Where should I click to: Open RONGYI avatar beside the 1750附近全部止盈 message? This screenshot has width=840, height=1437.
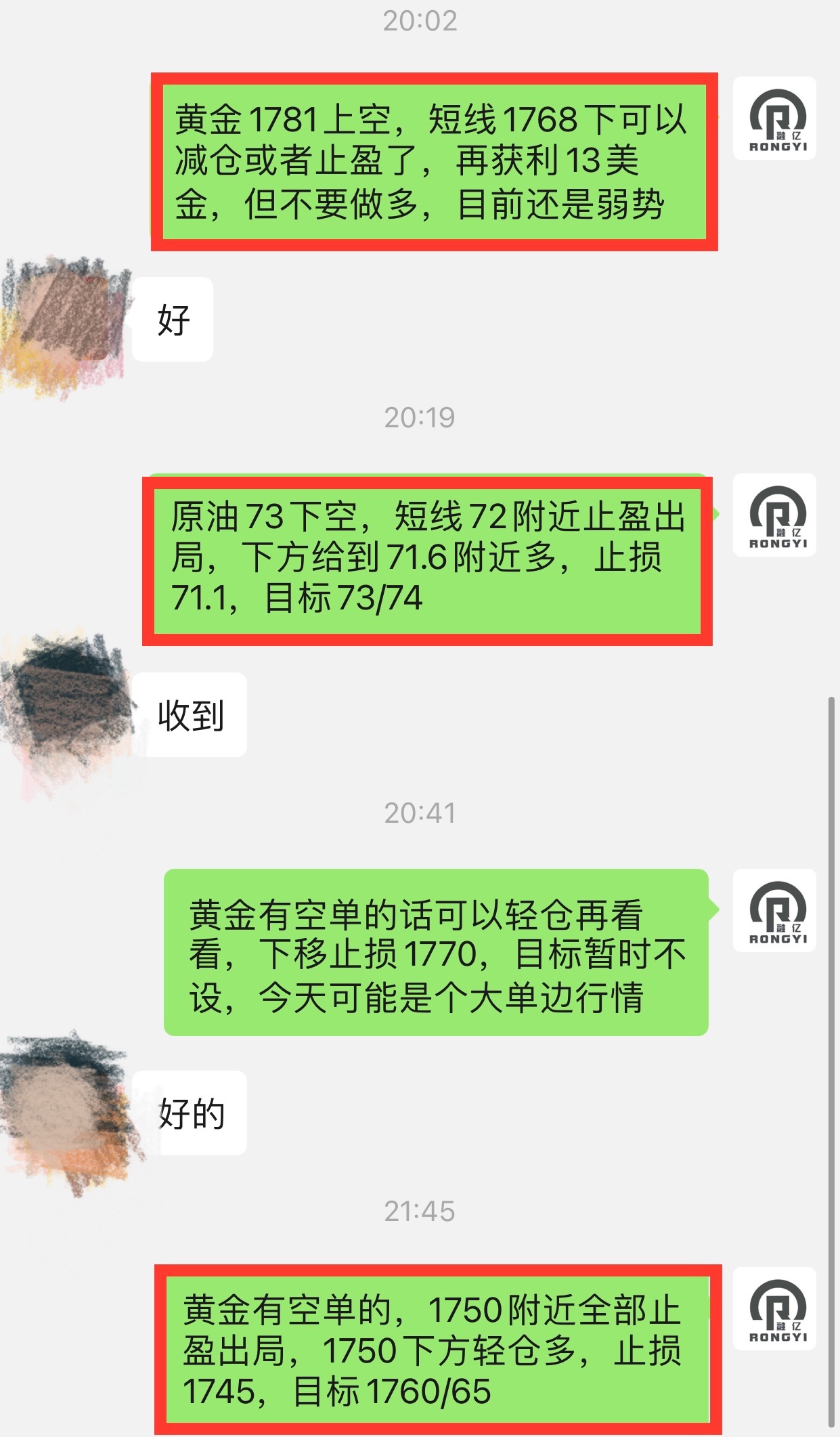774,1309
